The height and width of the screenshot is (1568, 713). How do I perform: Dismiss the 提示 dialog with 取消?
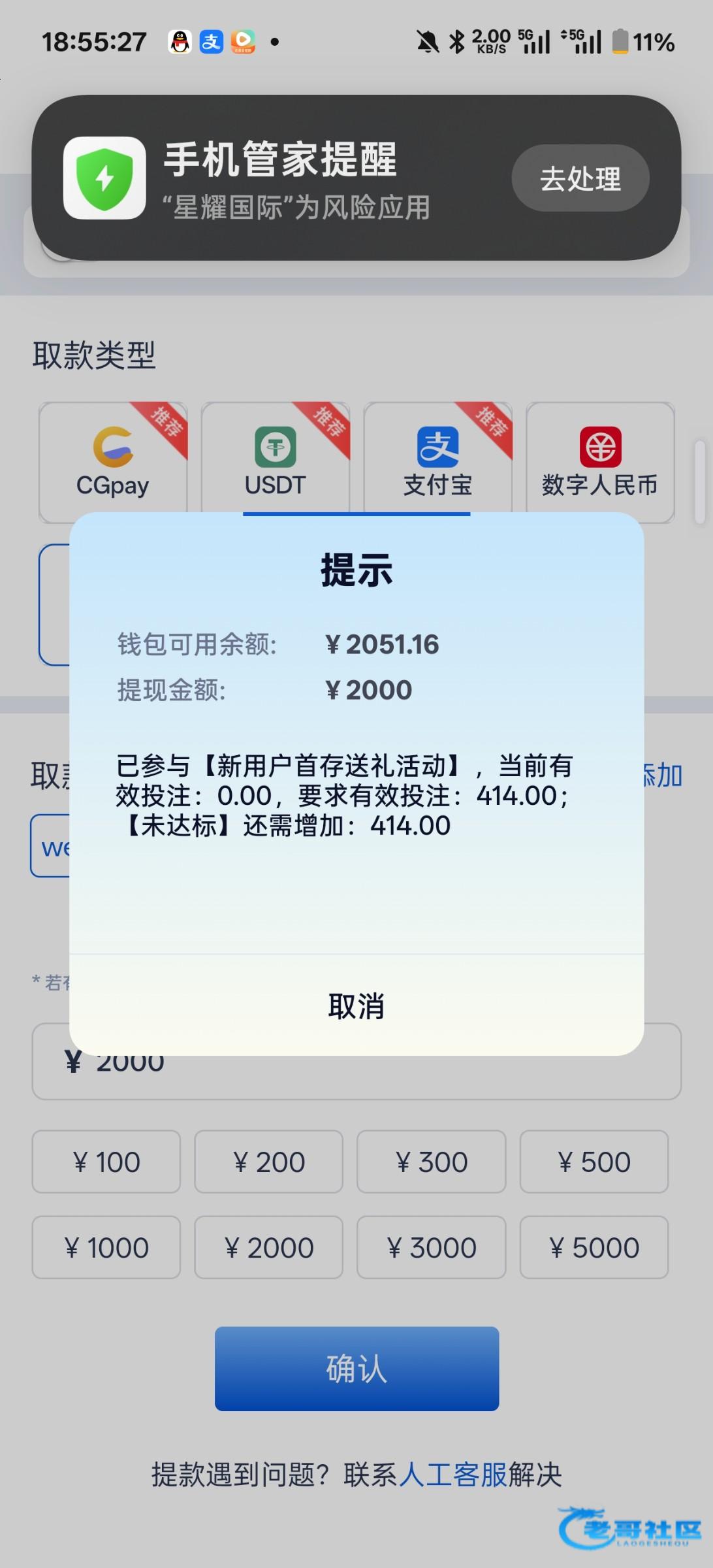[x=356, y=1006]
